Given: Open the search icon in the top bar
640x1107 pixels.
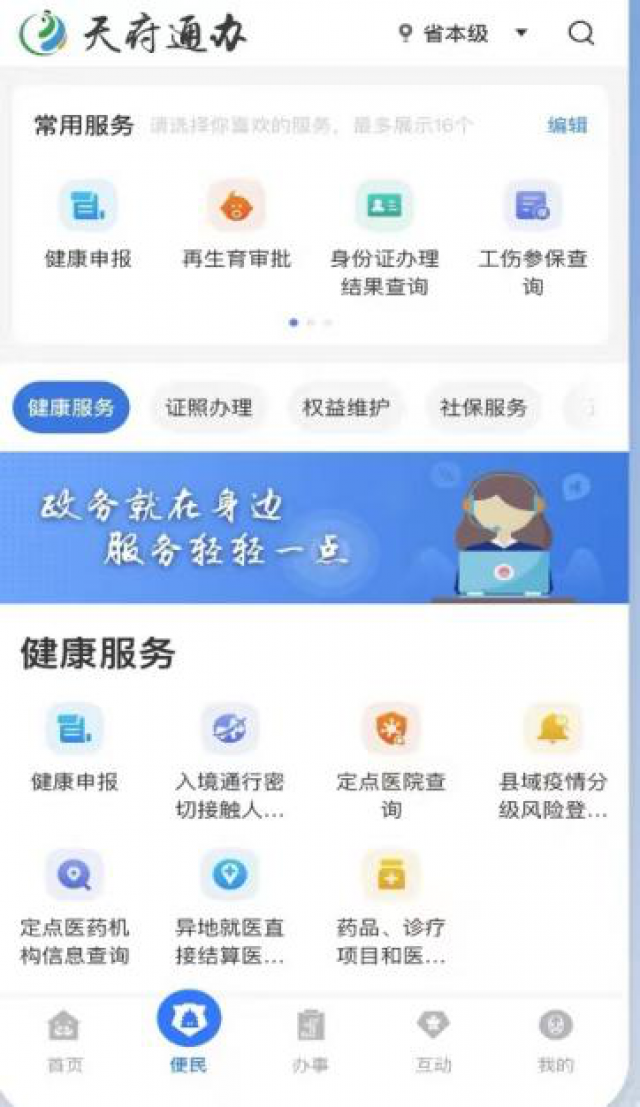Looking at the screenshot, I should tap(581, 33).
